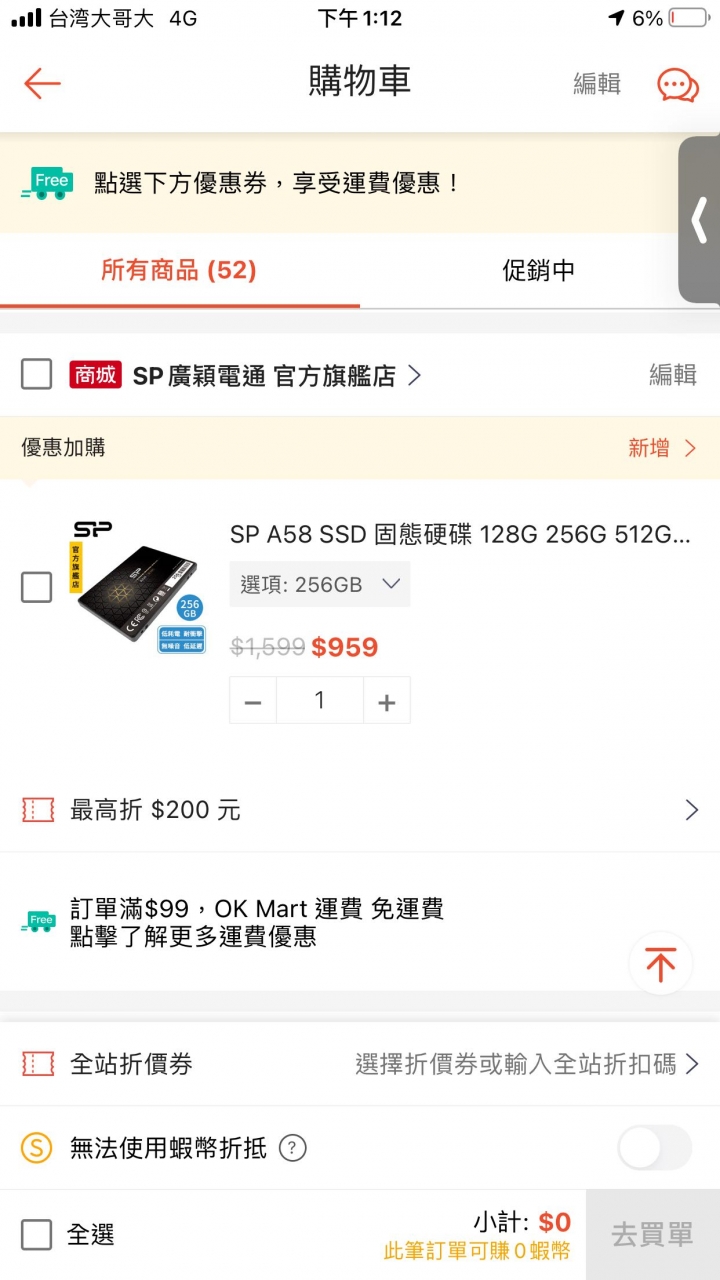Viewport: 720px width, 1280px height.
Task: Jump back to top with the arrow button
Action: [660, 964]
